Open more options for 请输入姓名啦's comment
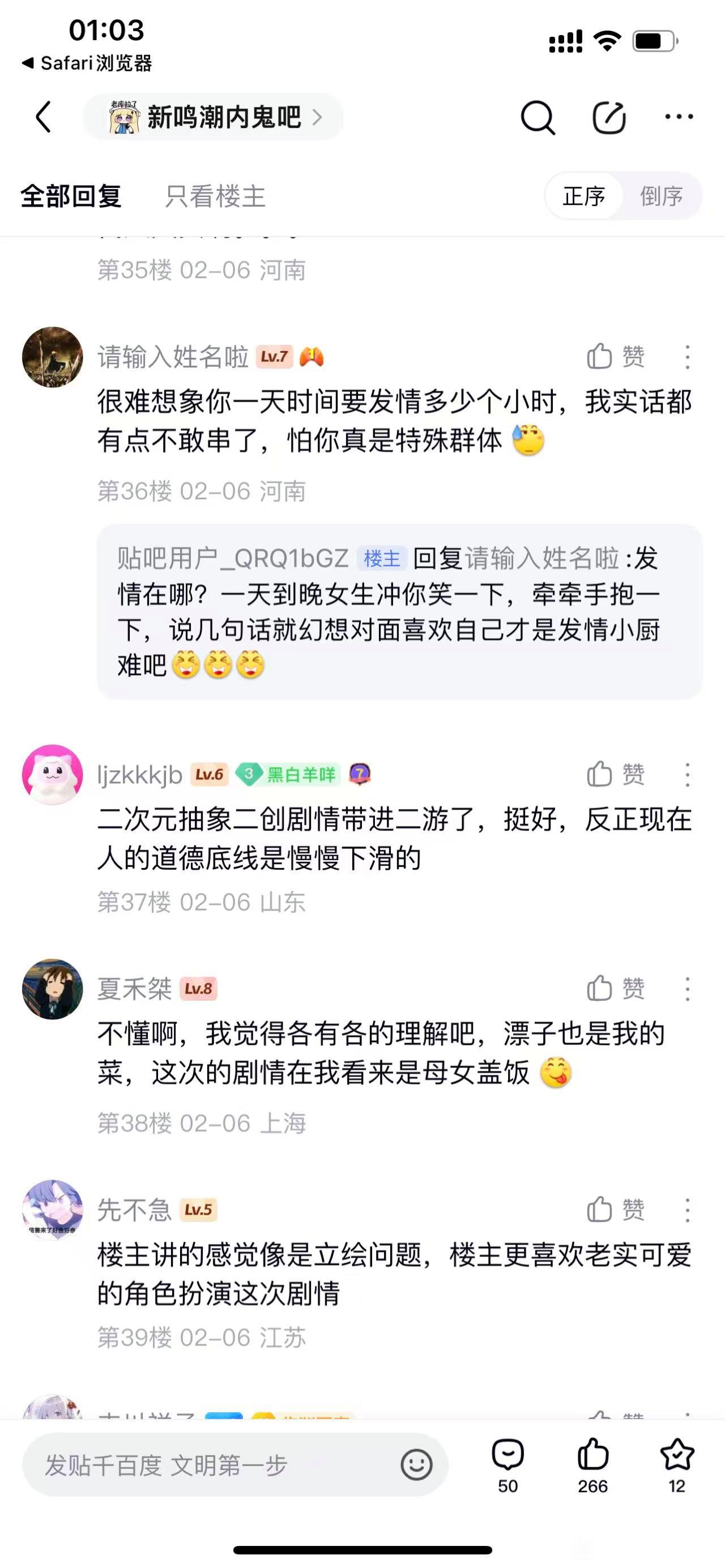 pyautogui.click(x=687, y=357)
